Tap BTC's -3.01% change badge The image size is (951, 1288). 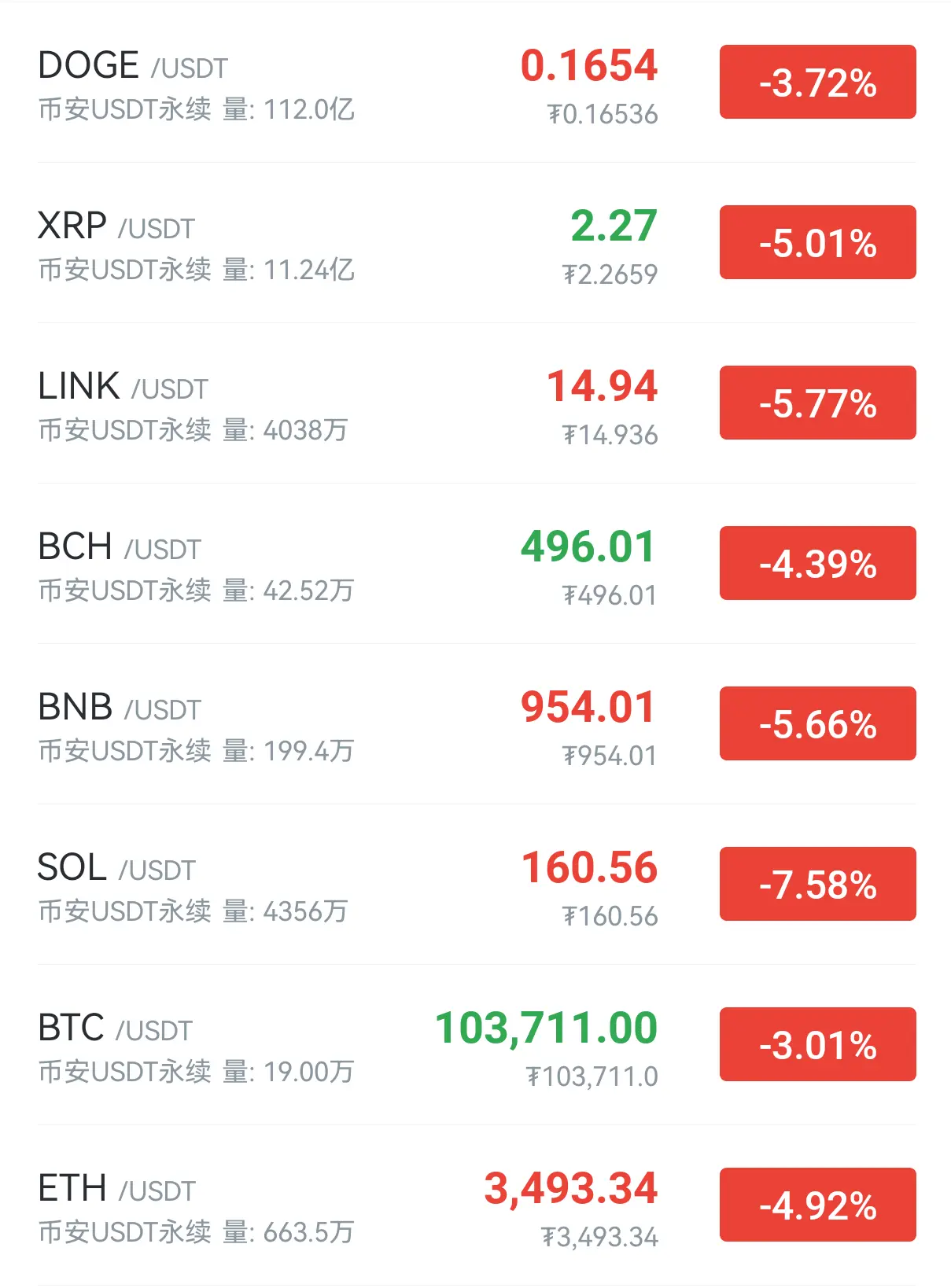817,1045
